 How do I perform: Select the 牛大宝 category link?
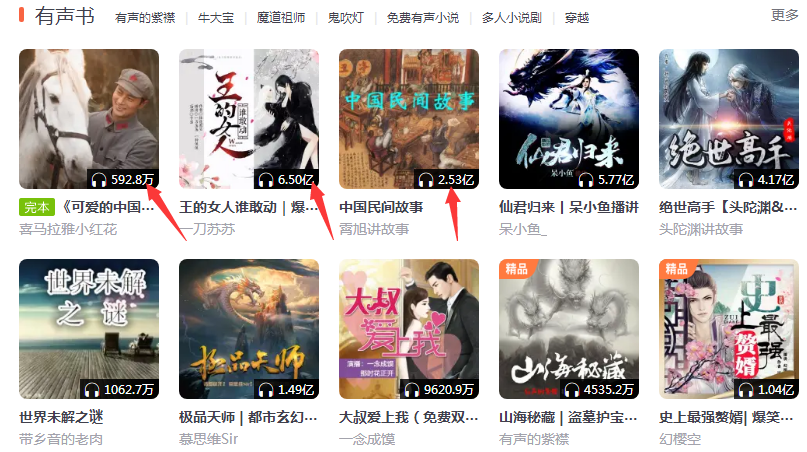(216, 18)
